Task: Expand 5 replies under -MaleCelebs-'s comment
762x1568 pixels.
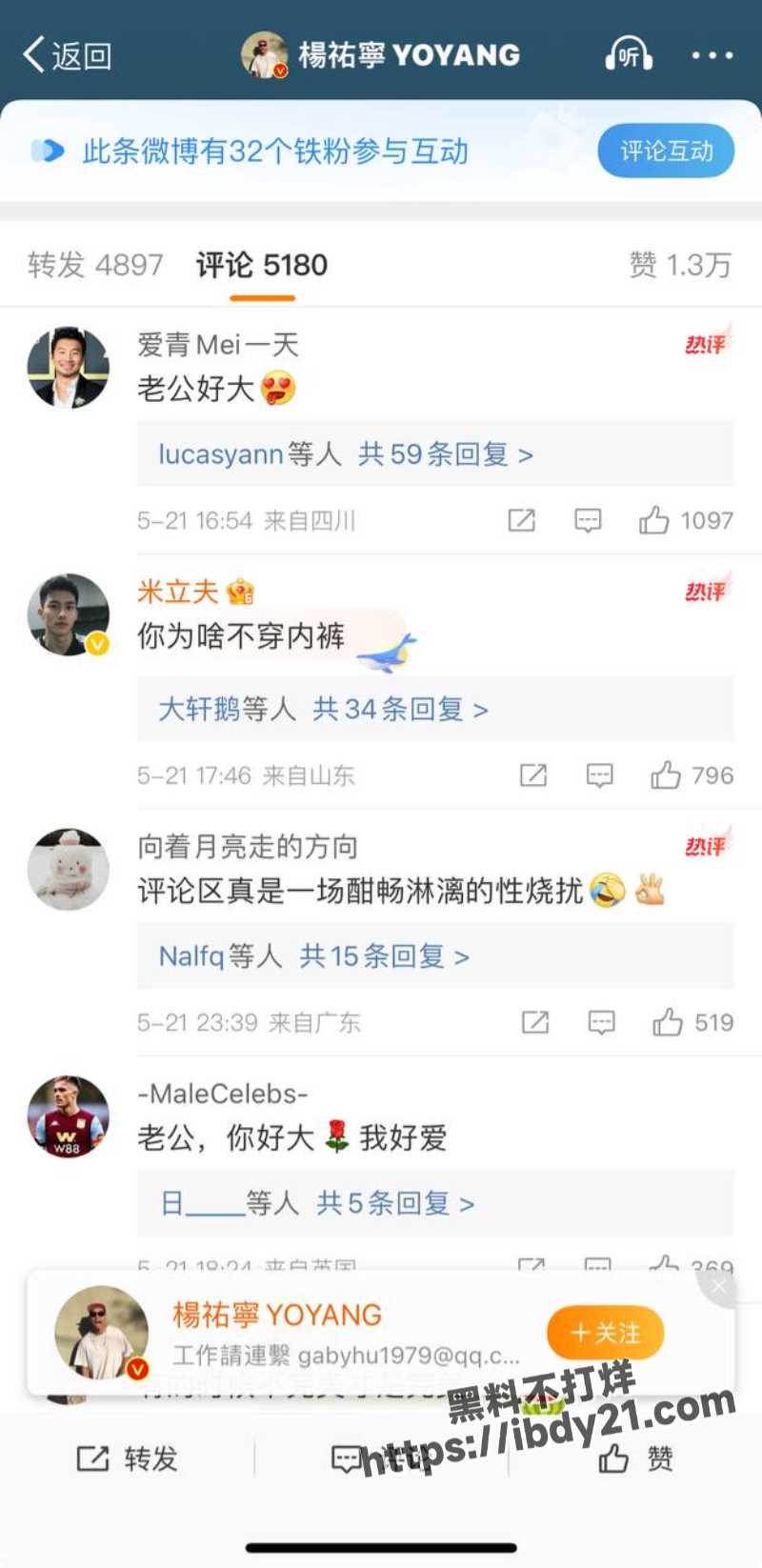Action: click(x=317, y=1203)
